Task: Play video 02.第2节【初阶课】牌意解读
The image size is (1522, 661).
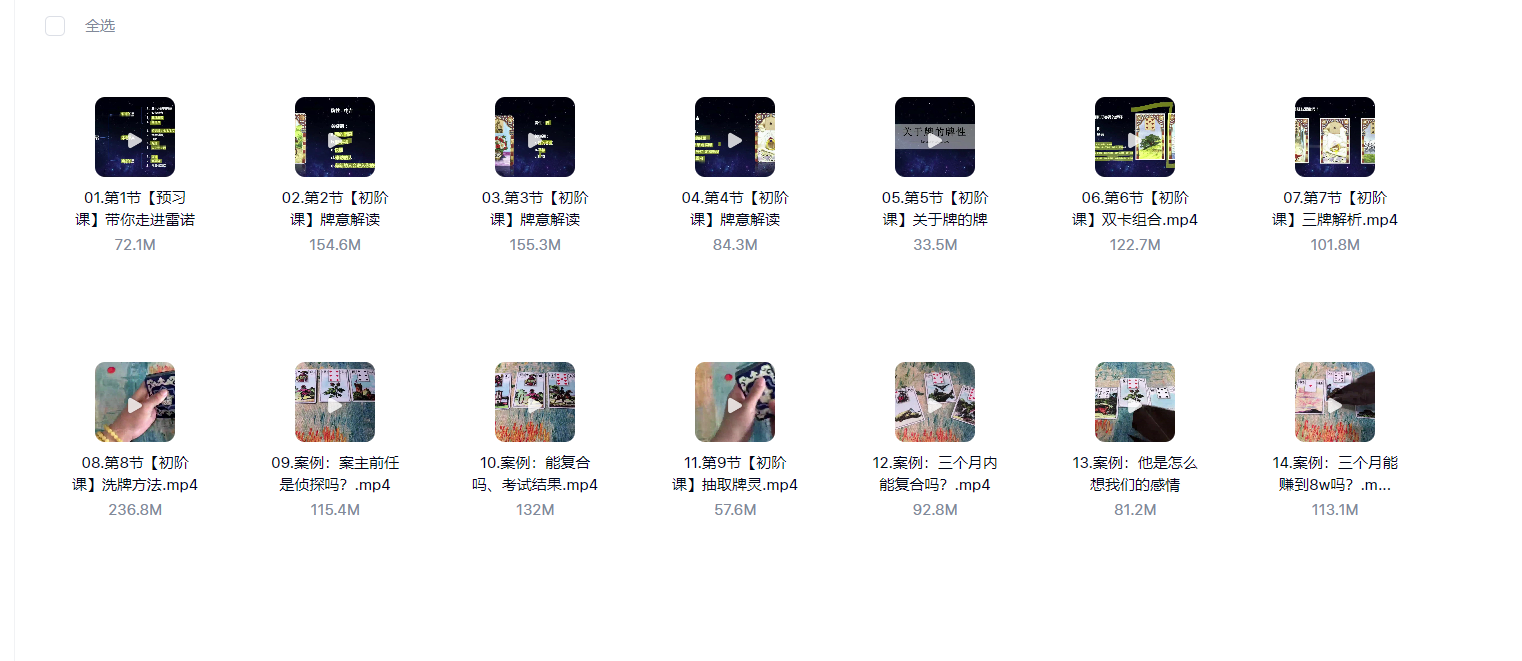Action: pyautogui.click(x=335, y=138)
